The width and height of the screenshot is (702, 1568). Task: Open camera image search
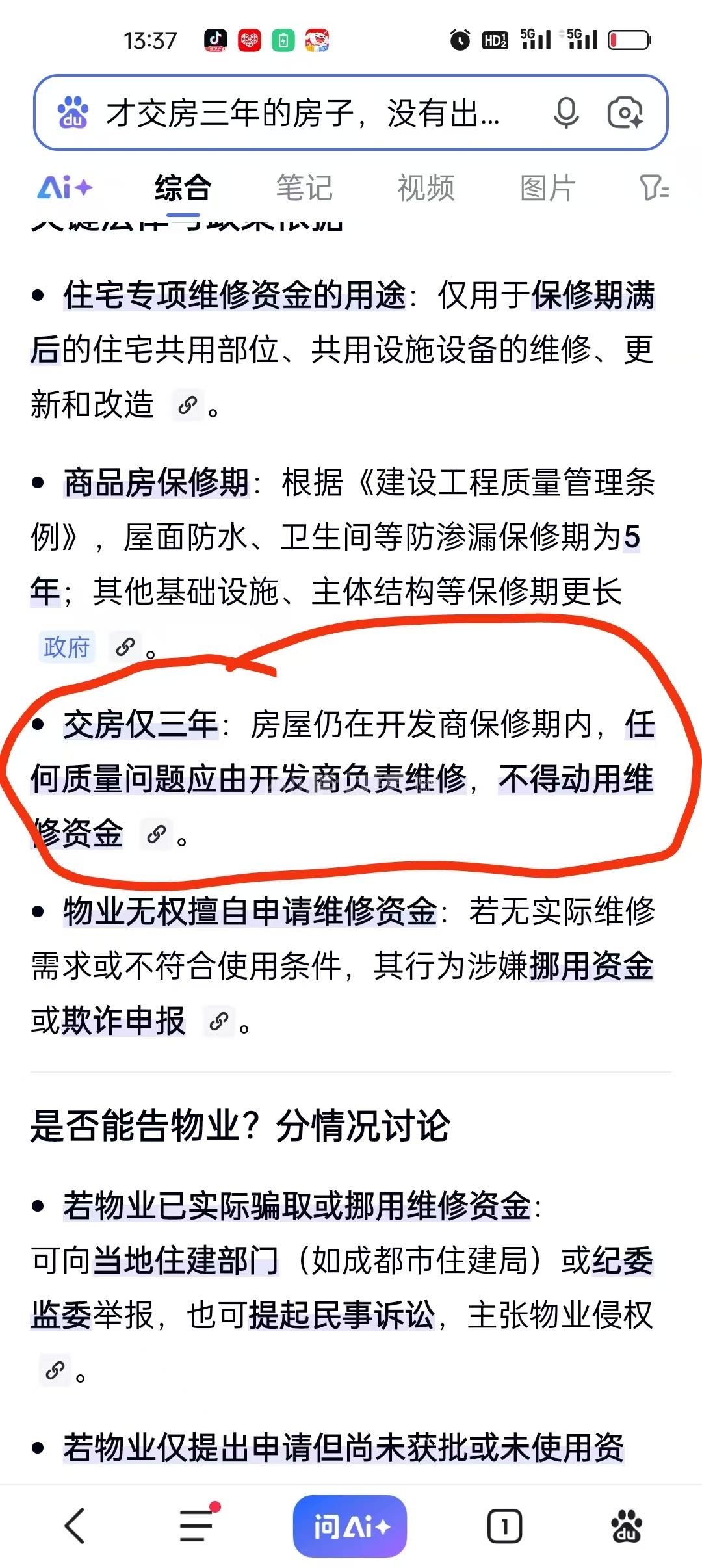(625, 113)
